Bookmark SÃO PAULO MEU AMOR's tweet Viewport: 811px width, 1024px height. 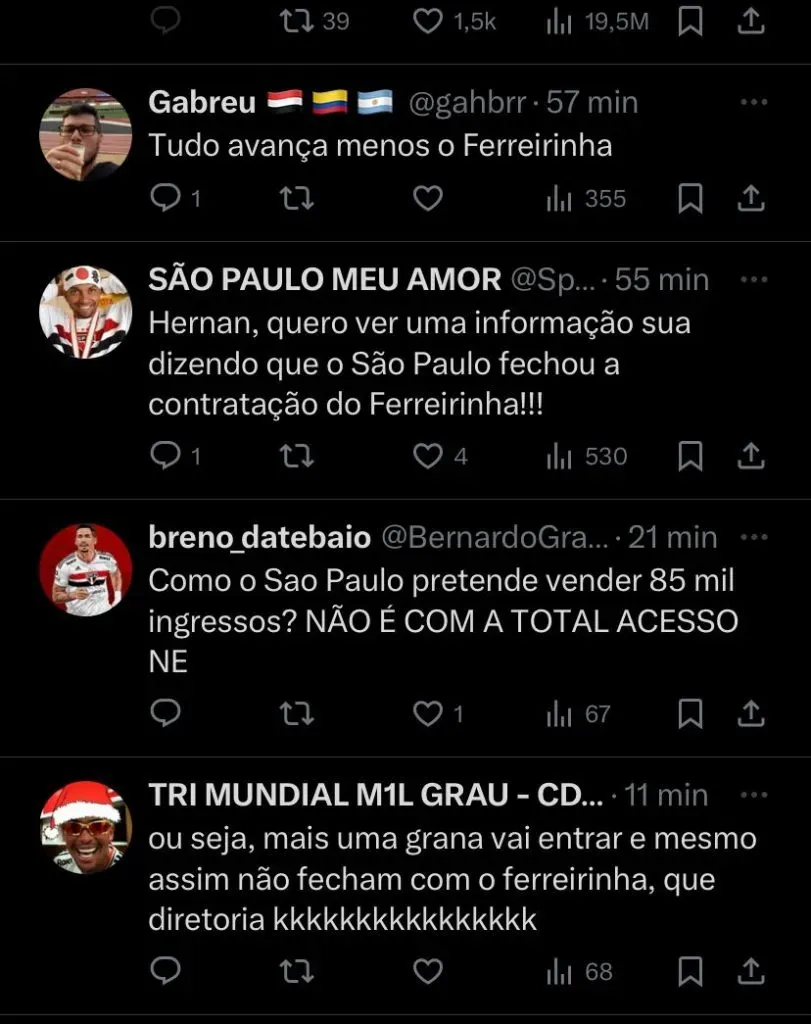click(x=690, y=457)
